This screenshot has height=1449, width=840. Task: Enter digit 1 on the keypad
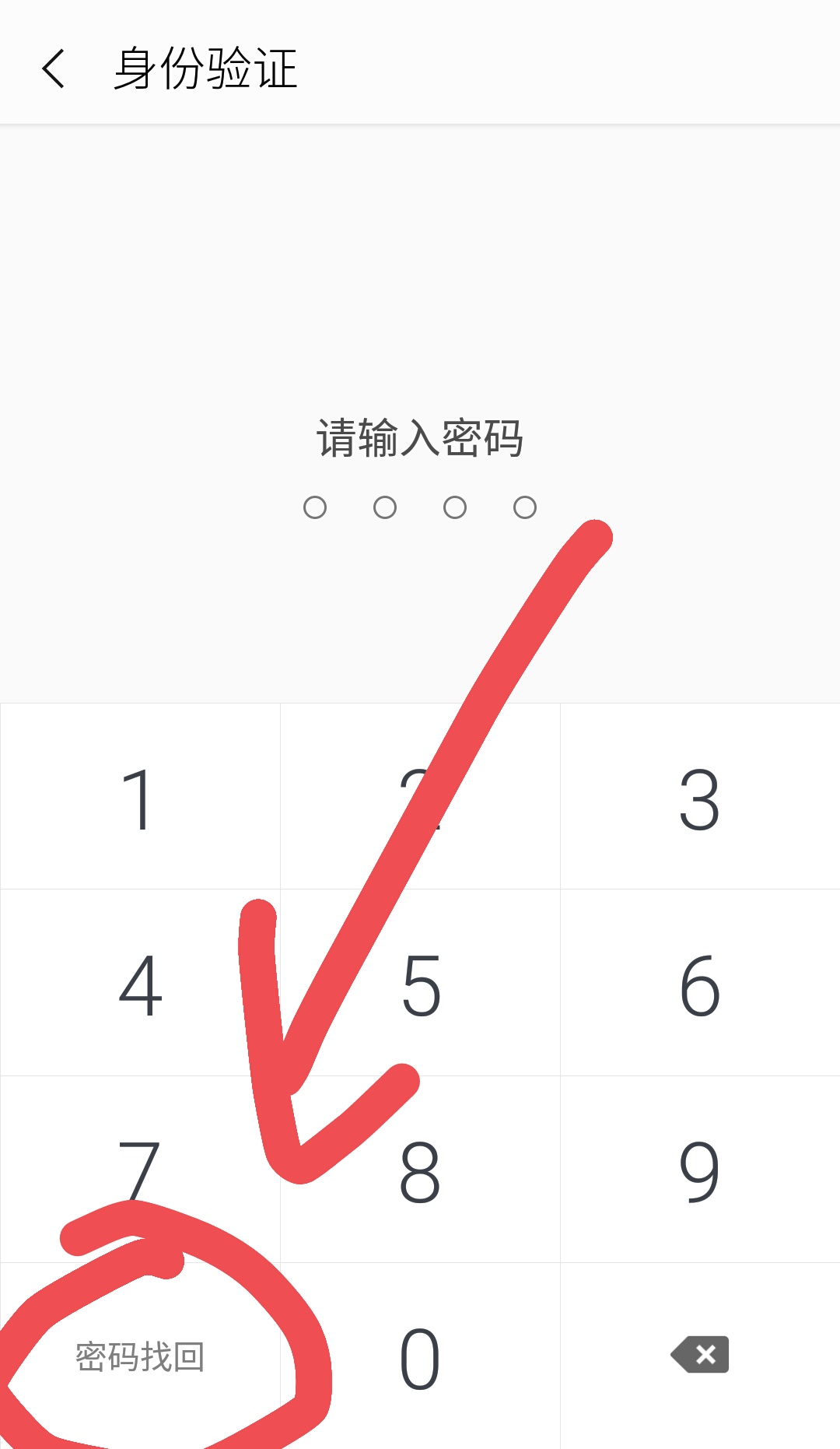point(140,798)
